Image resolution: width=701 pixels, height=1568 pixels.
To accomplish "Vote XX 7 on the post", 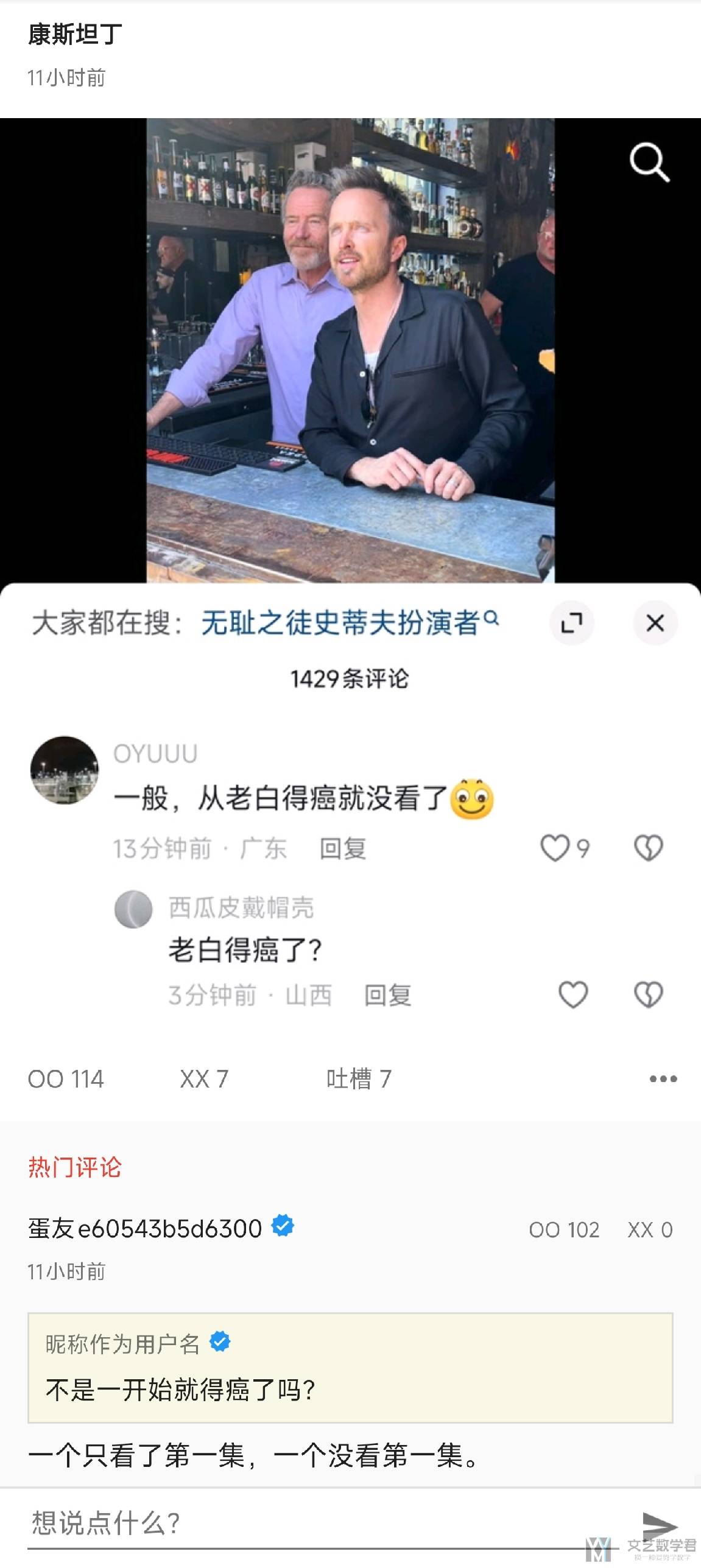I will point(204,1079).
